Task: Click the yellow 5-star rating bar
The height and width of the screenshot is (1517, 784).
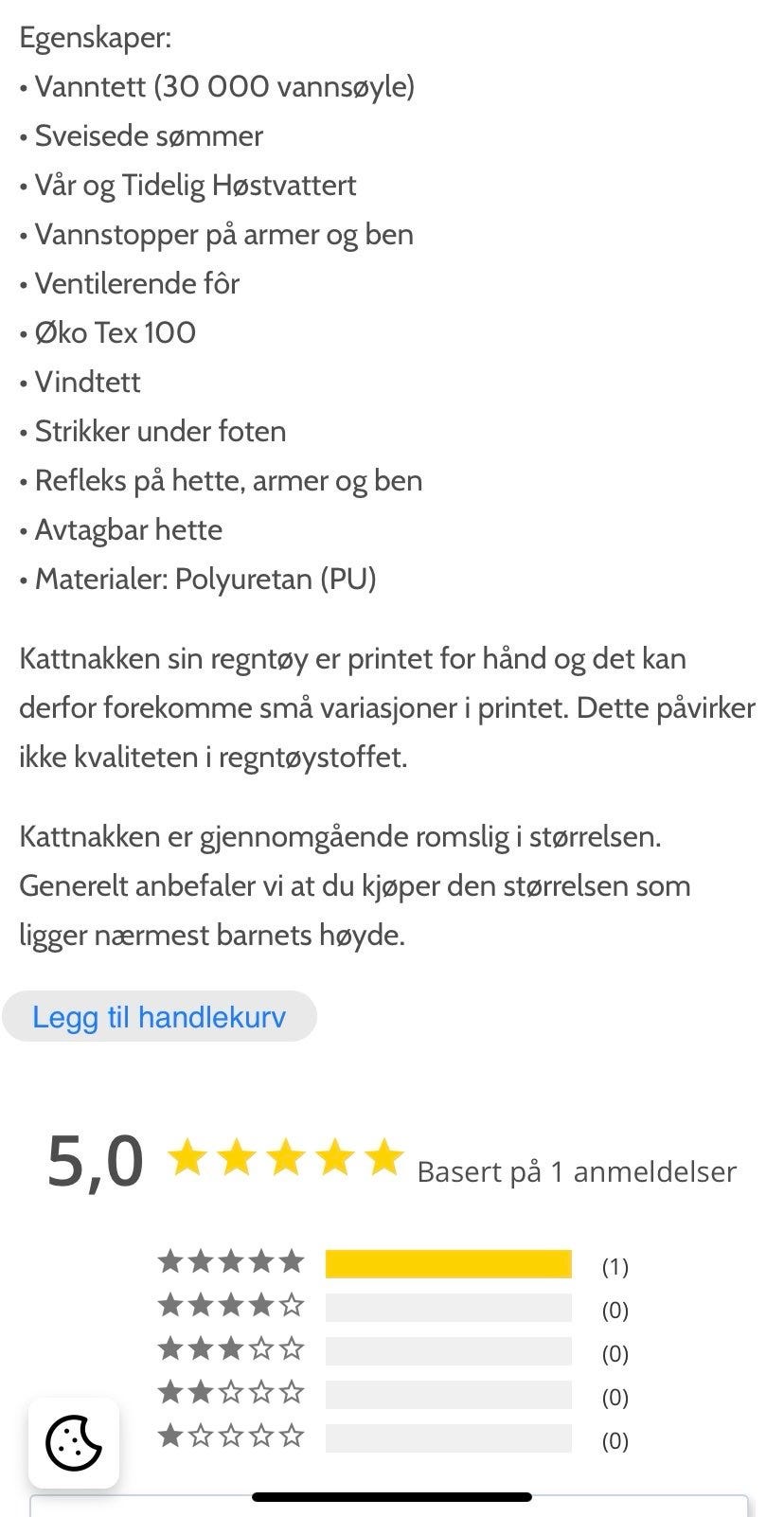Action: [449, 1264]
